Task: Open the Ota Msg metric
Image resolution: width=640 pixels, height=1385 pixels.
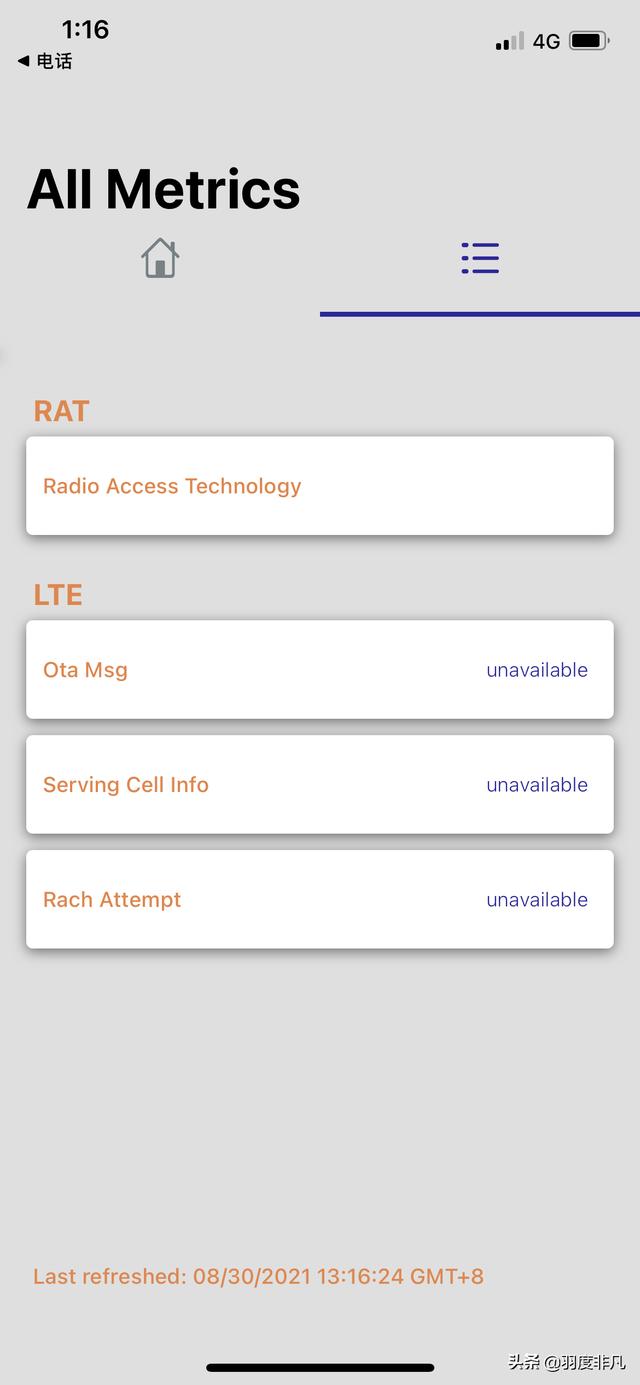Action: click(319, 670)
